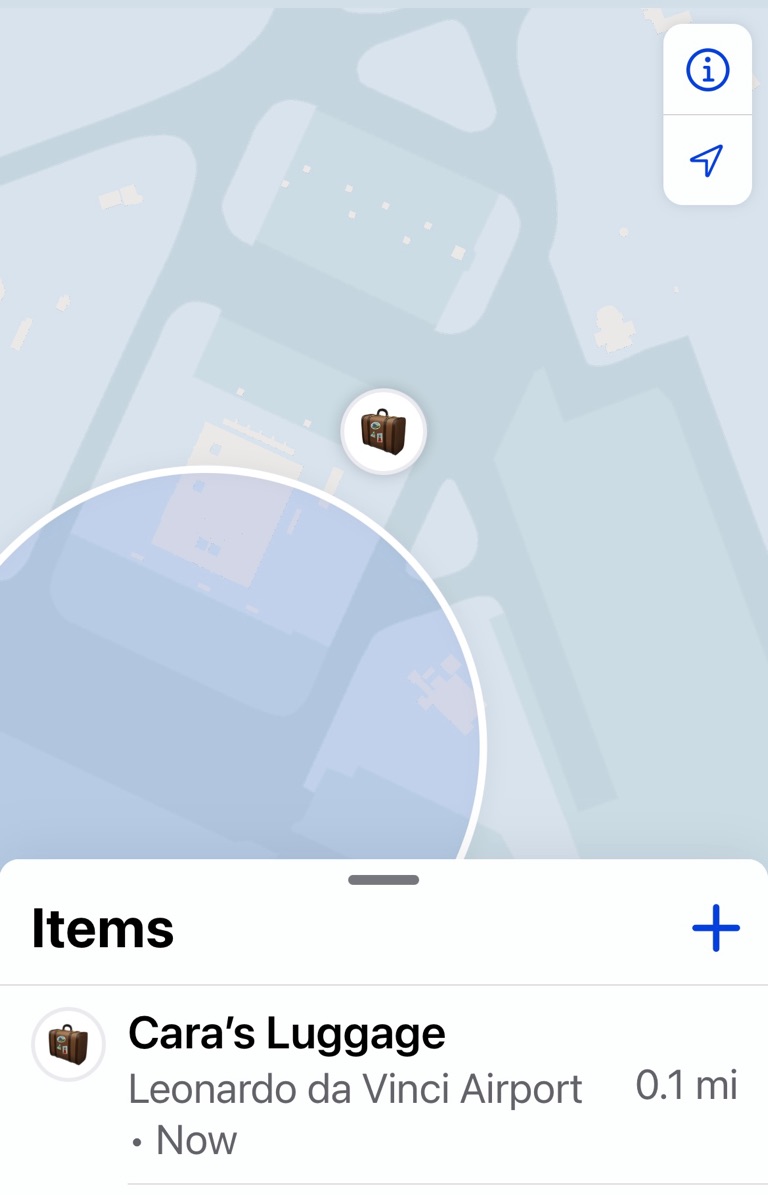The height and width of the screenshot is (1195, 768).
Task: Tap the luggage pin on the map
Action: 384,432
